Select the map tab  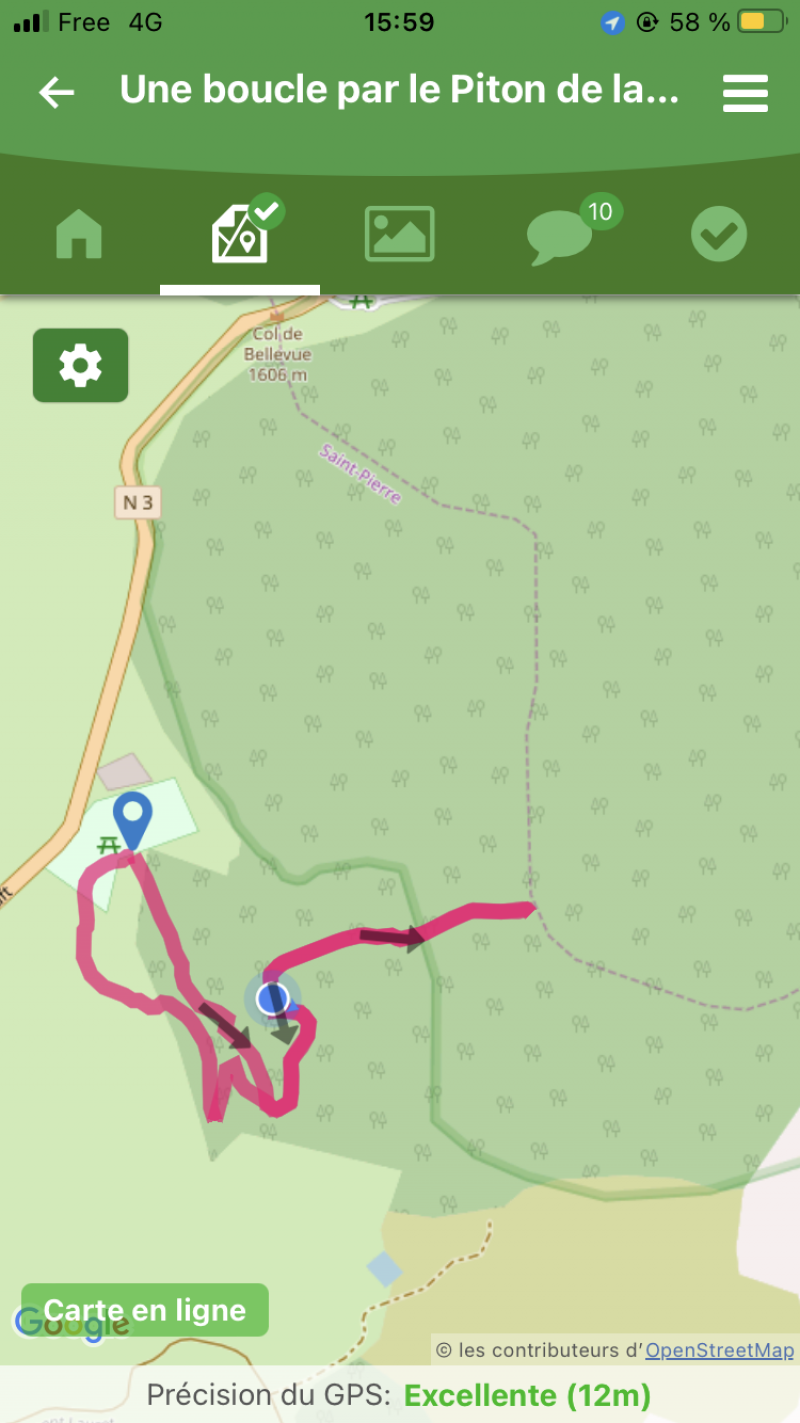coord(241,232)
